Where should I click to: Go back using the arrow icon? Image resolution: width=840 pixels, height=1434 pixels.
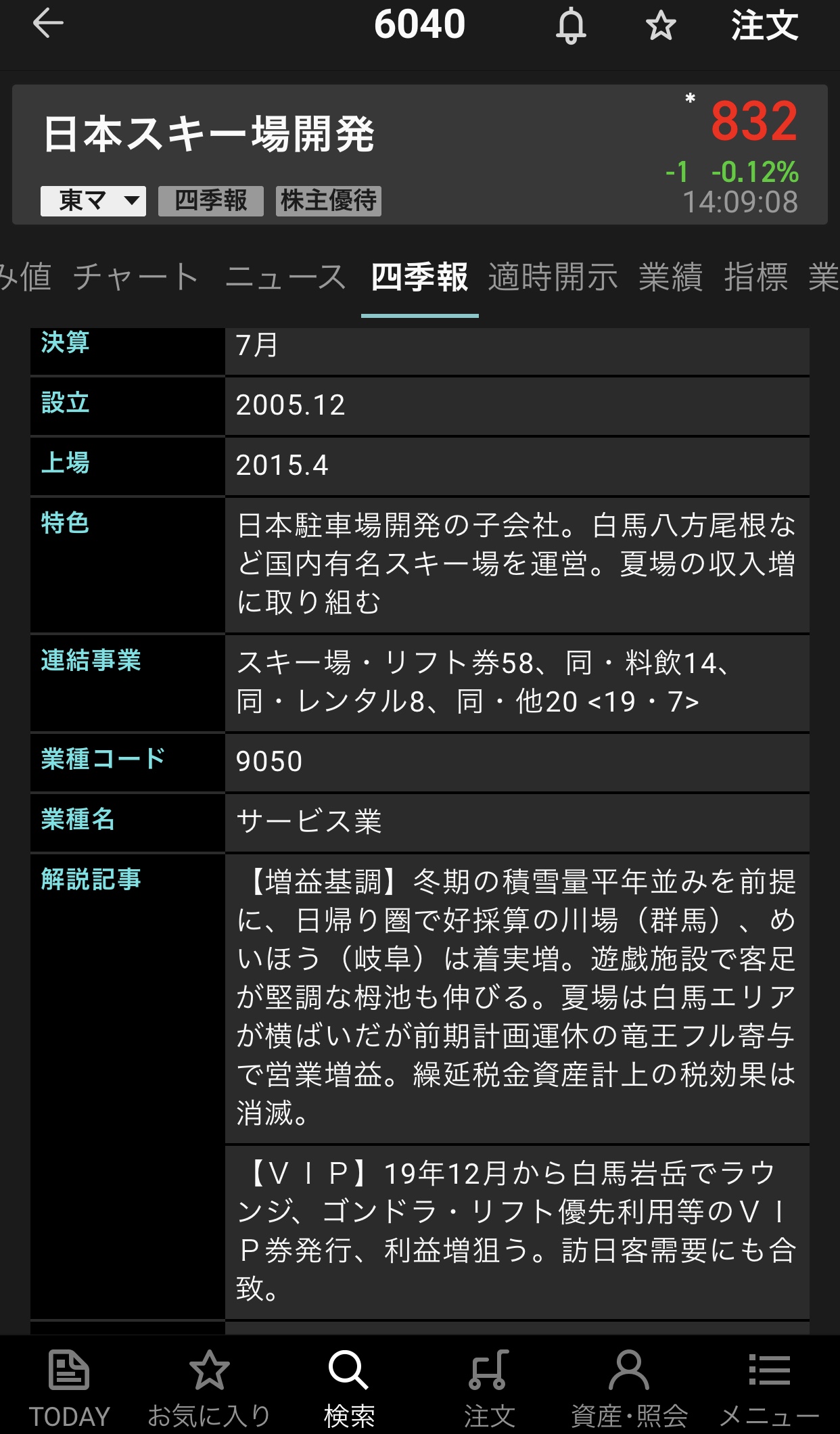click(48, 24)
